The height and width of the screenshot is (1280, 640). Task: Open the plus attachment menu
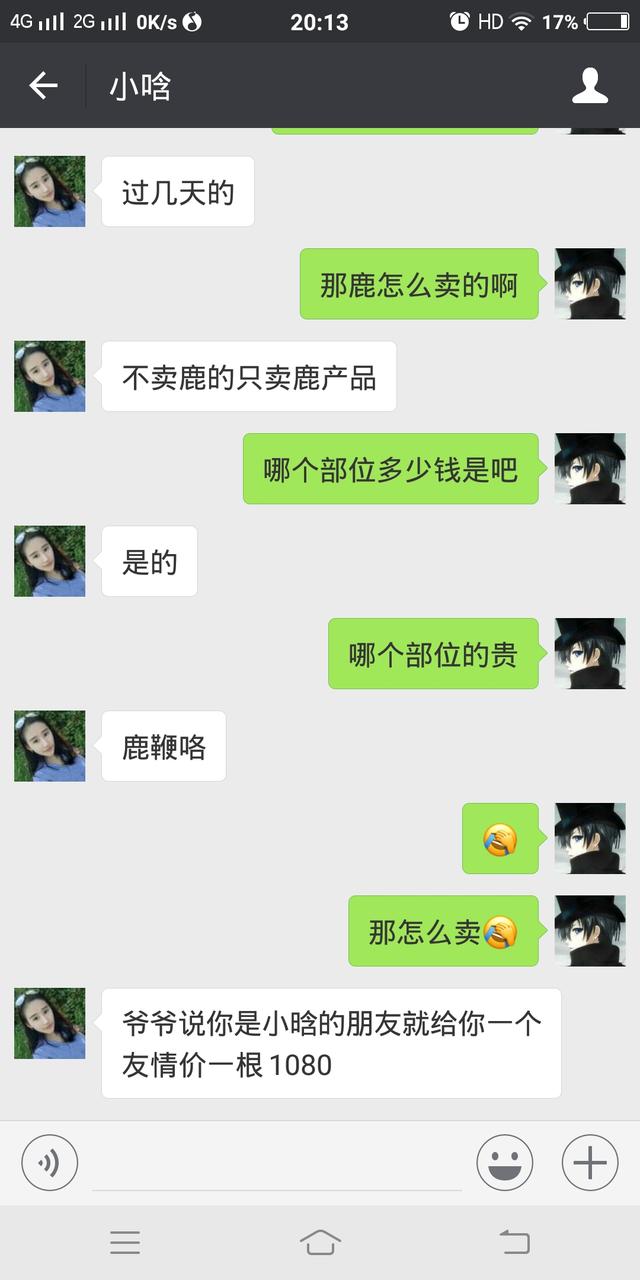tap(590, 1163)
